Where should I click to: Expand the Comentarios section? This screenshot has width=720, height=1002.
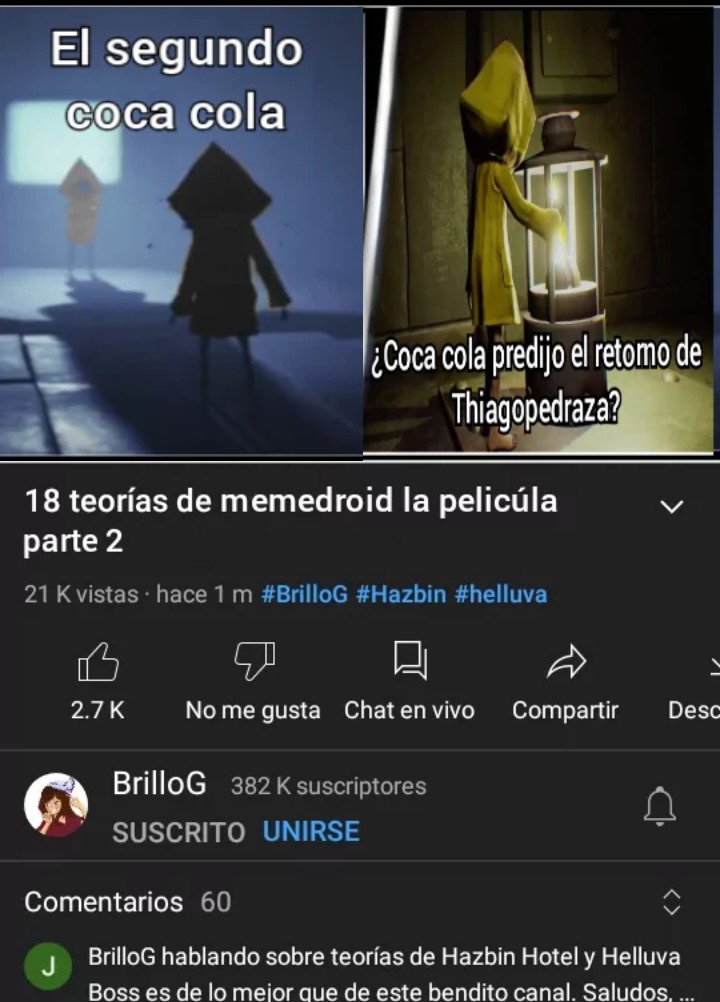[672, 902]
